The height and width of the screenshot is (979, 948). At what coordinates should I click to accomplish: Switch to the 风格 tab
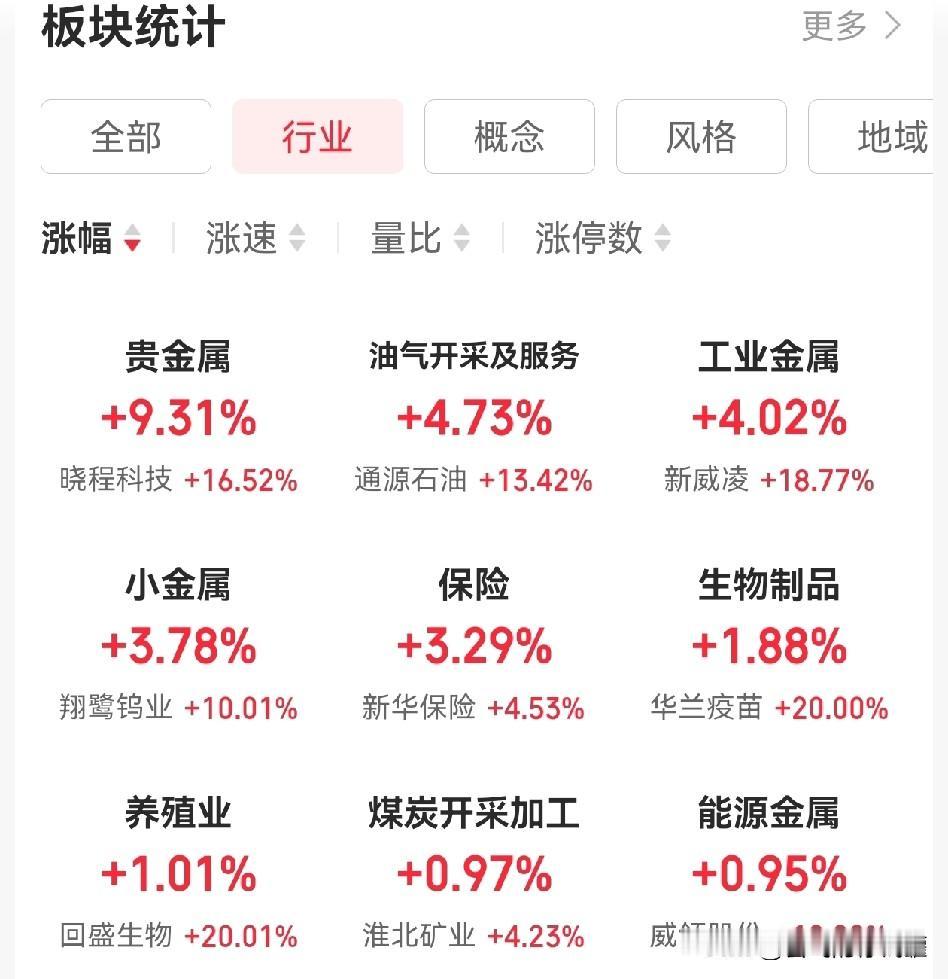pyautogui.click(x=700, y=137)
